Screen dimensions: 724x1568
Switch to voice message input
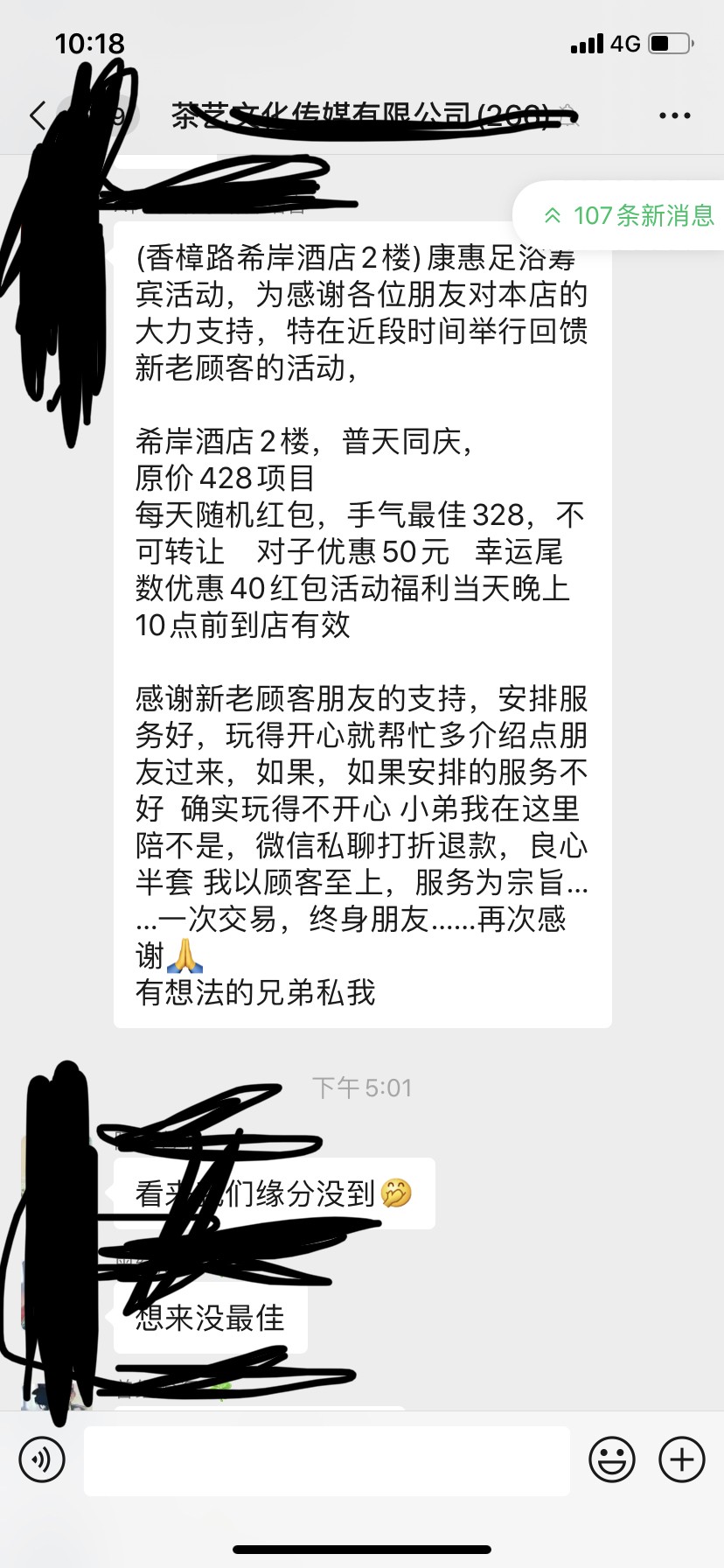point(42,1459)
